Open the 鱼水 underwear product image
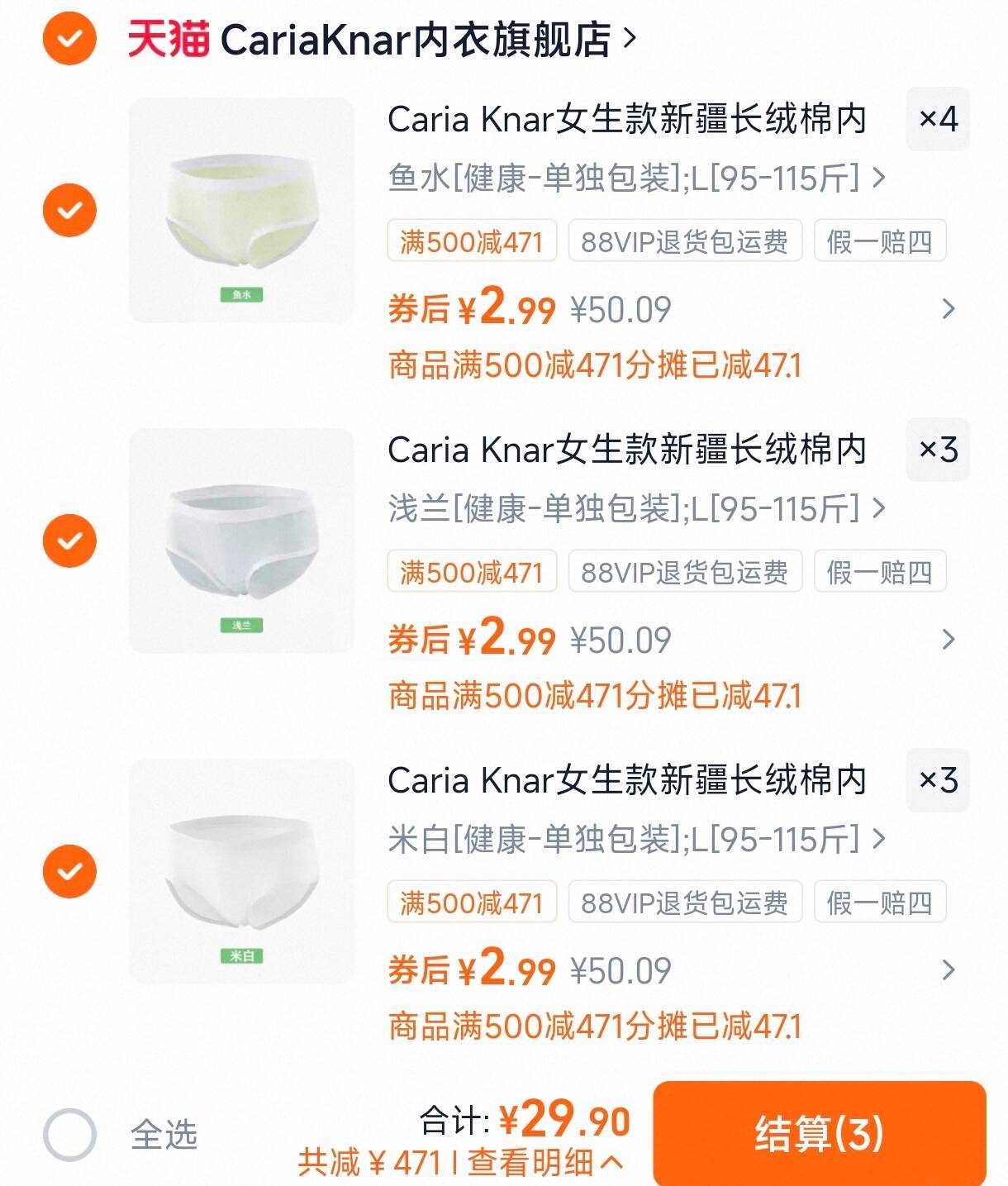Viewport: 1008px width, 1186px height. click(241, 210)
